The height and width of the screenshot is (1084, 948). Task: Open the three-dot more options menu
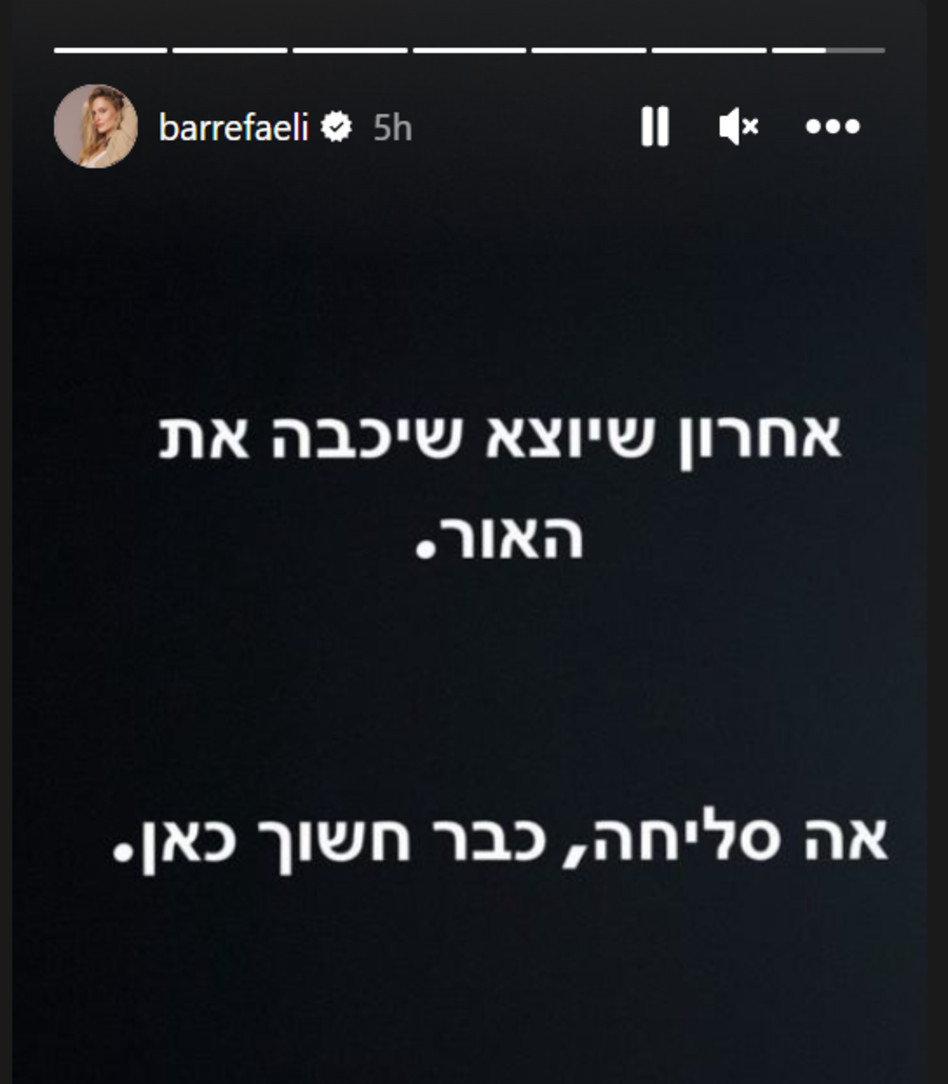(833, 125)
